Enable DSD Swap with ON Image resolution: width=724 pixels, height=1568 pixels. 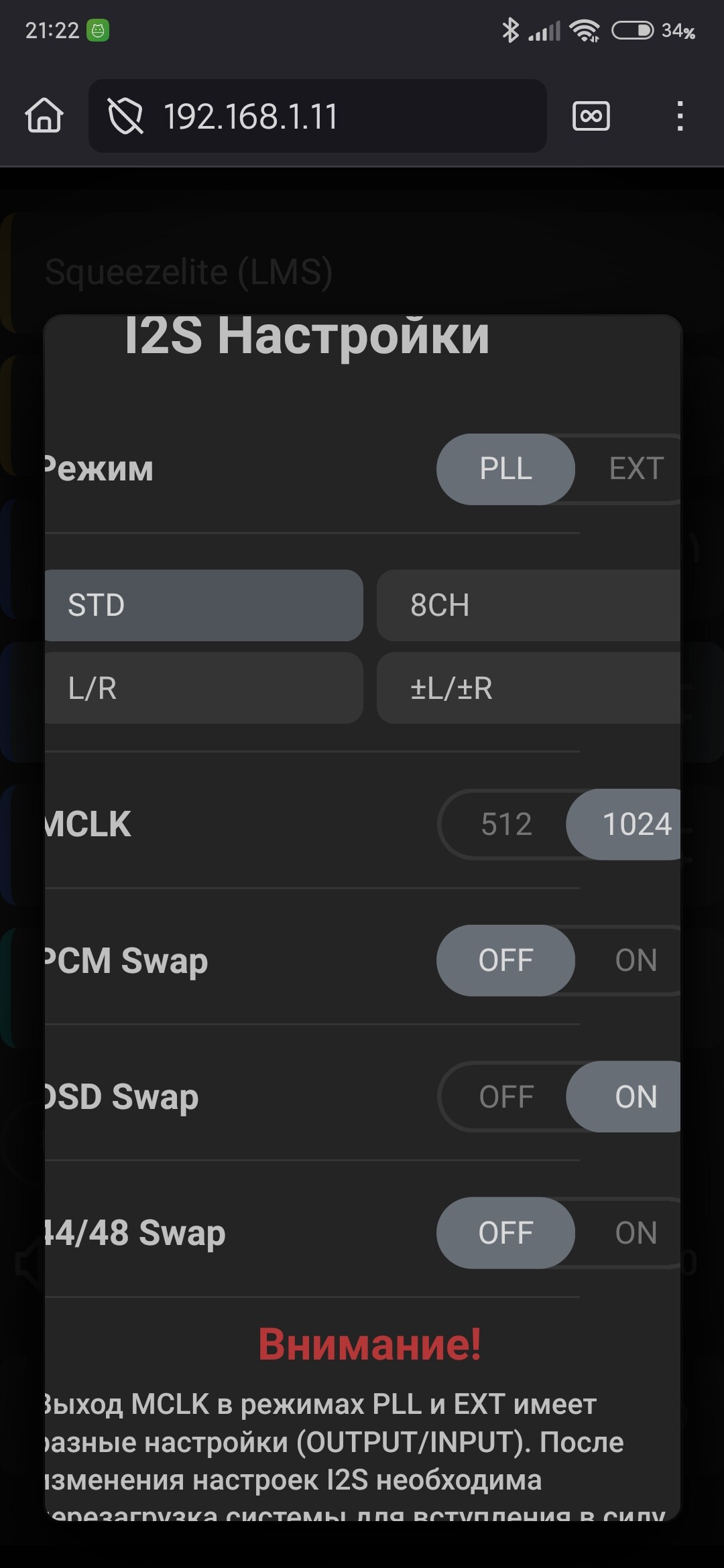coord(636,1097)
